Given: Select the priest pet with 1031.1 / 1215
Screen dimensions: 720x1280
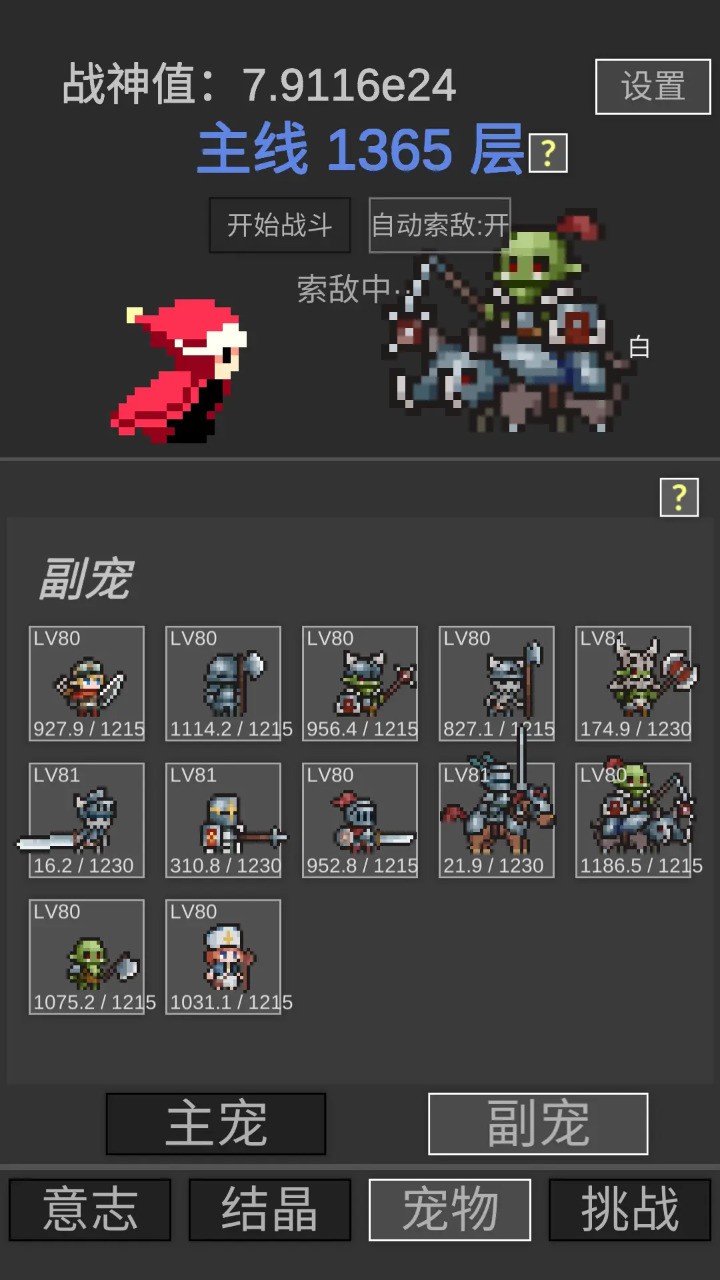Looking at the screenshot, I should coord(223,957).
